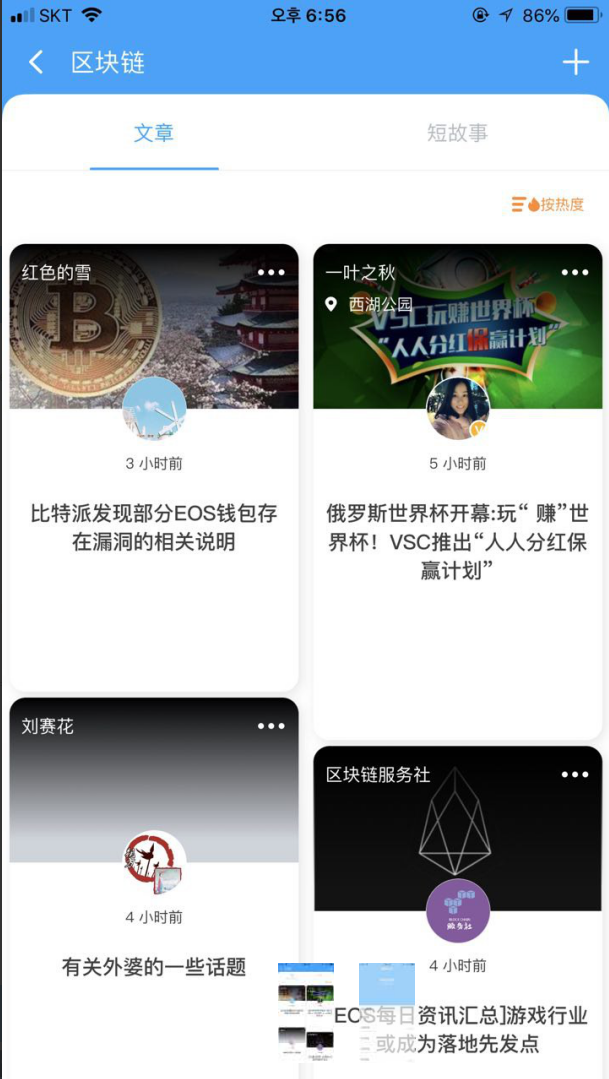Open the article 有关外婆的一些话题
Viewport: 609px width, 1079px height.
click(154, 966)
